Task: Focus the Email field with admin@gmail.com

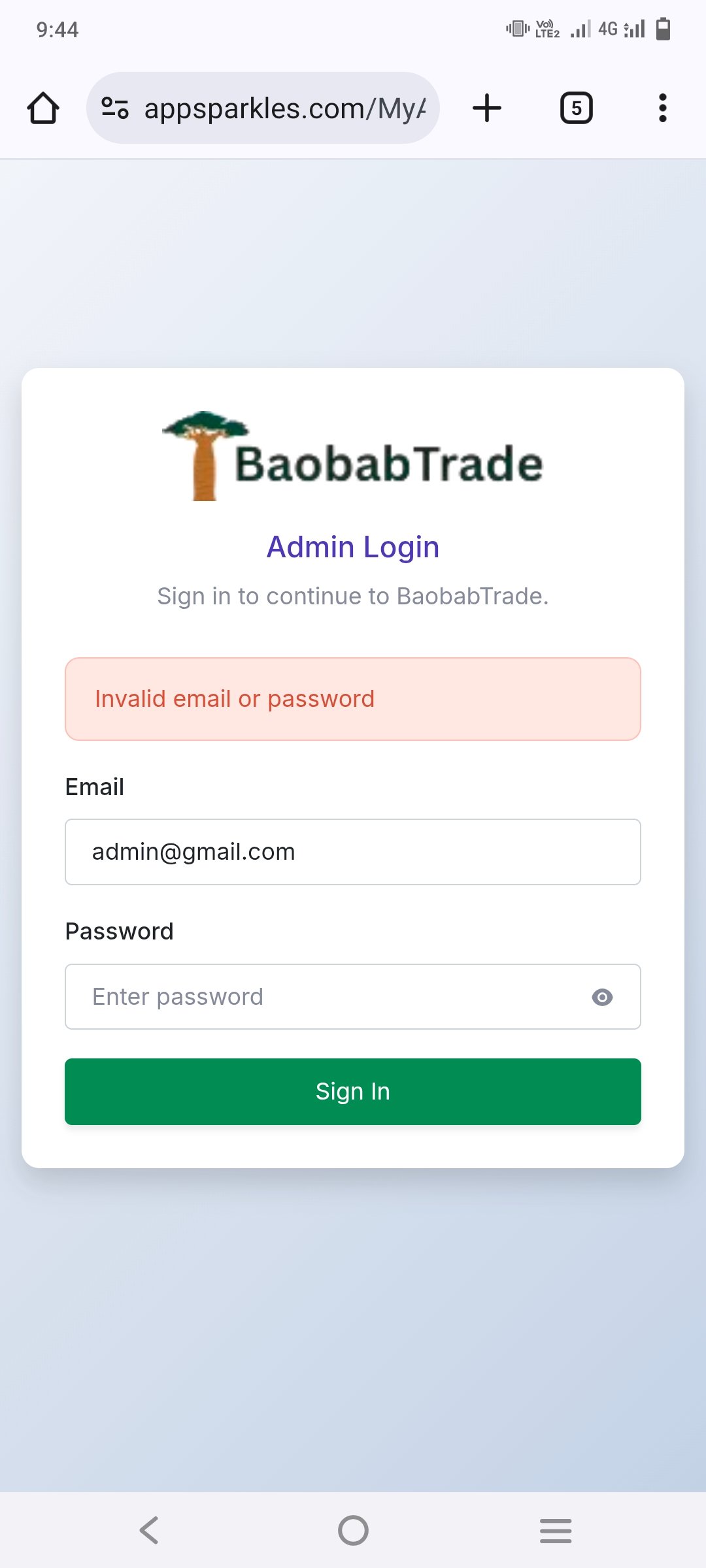Action: [352, 852]
